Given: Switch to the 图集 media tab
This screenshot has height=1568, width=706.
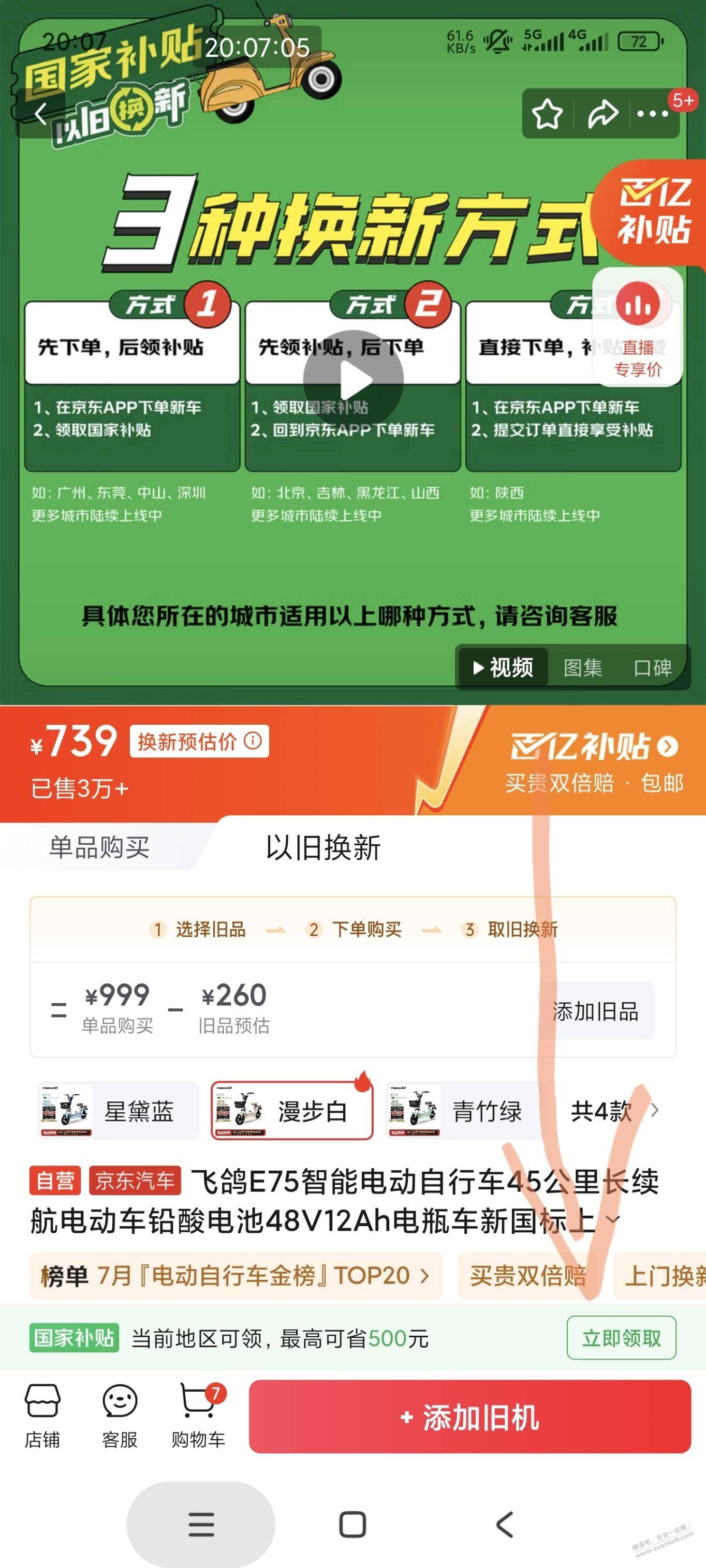Looking at the screenshot, I should [582, 668].
